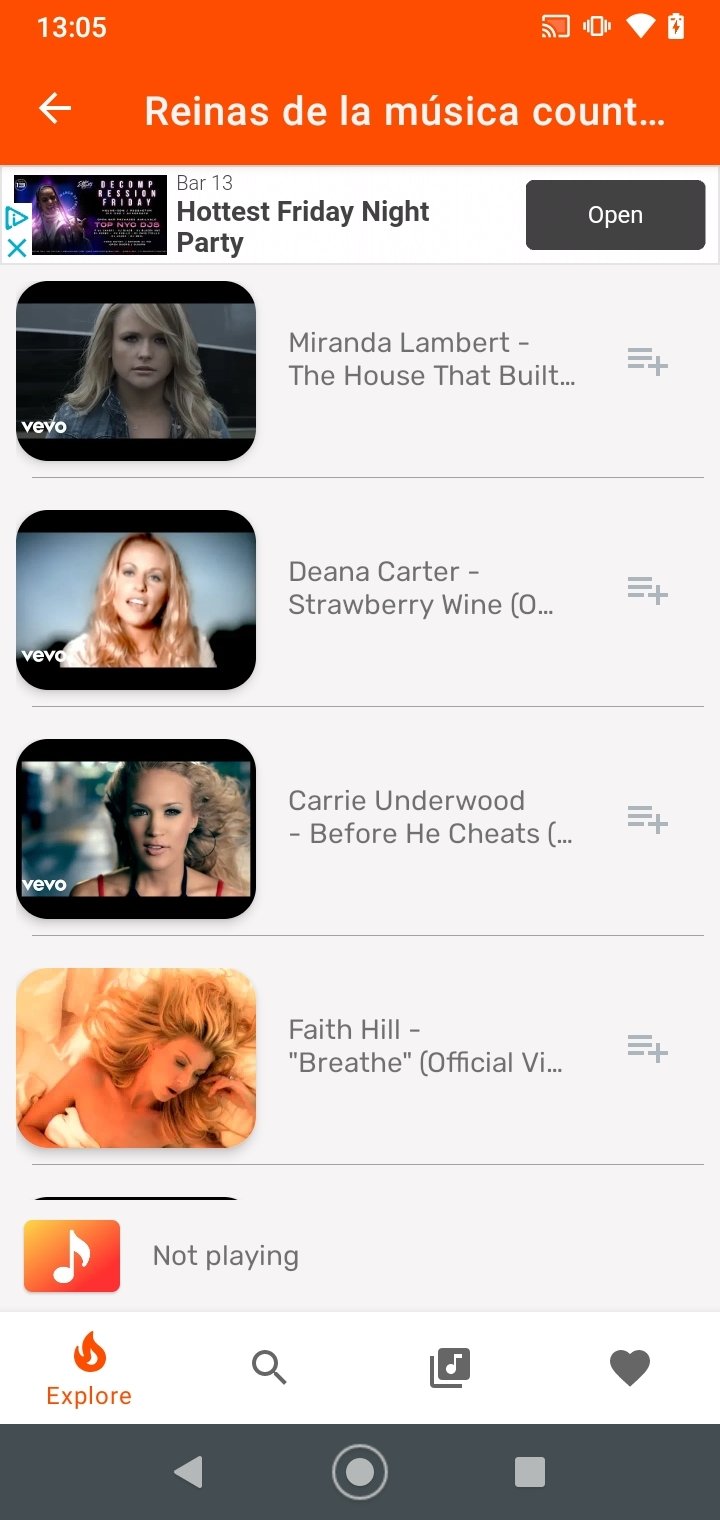720x1520 pixels.
Task: Tap the system home button
Action: point(360,1472)
